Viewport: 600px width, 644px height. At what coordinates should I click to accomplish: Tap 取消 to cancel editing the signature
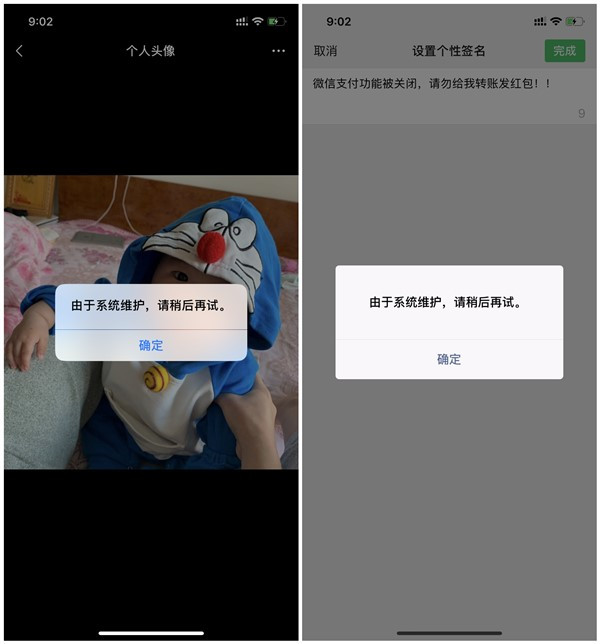tap(325, 51)
